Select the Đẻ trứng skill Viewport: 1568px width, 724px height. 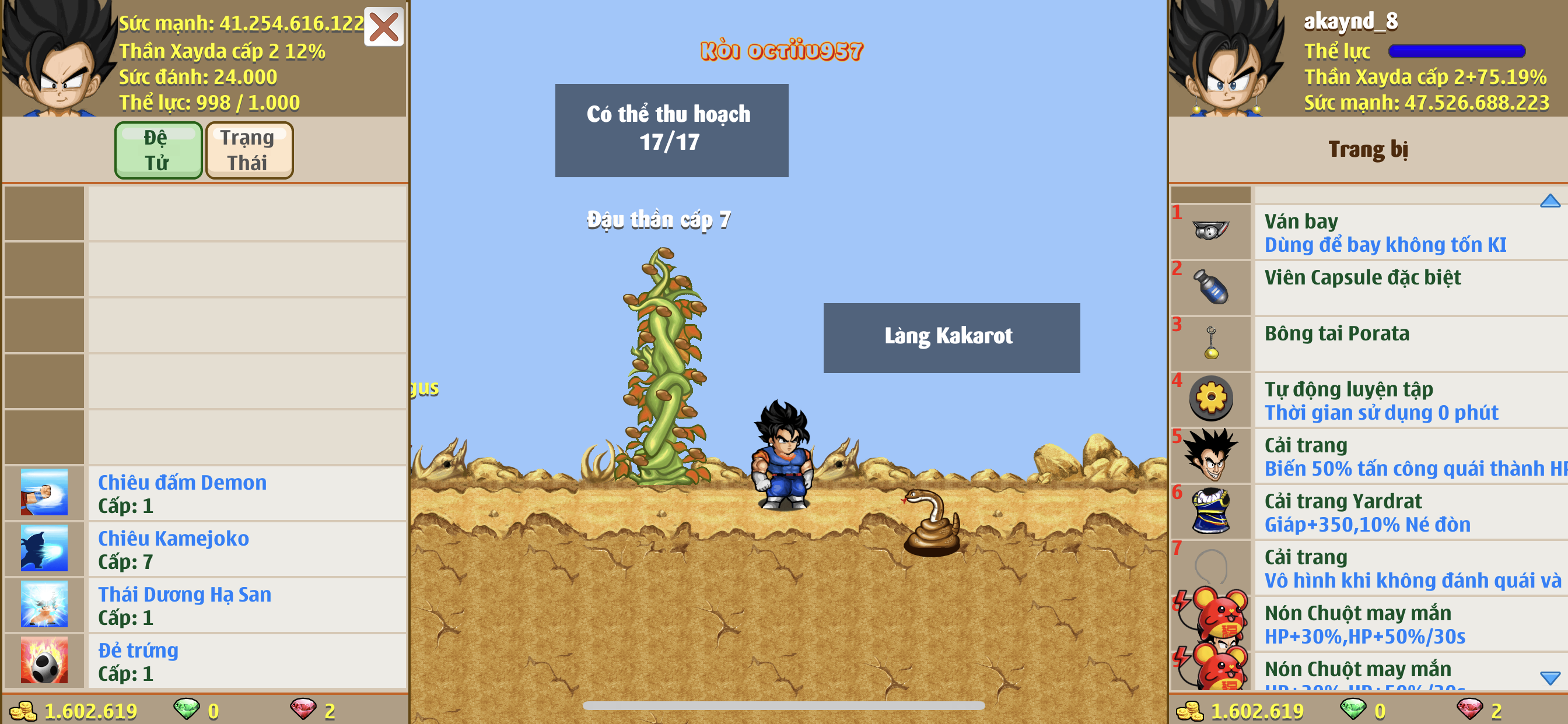tap(246, 661)
